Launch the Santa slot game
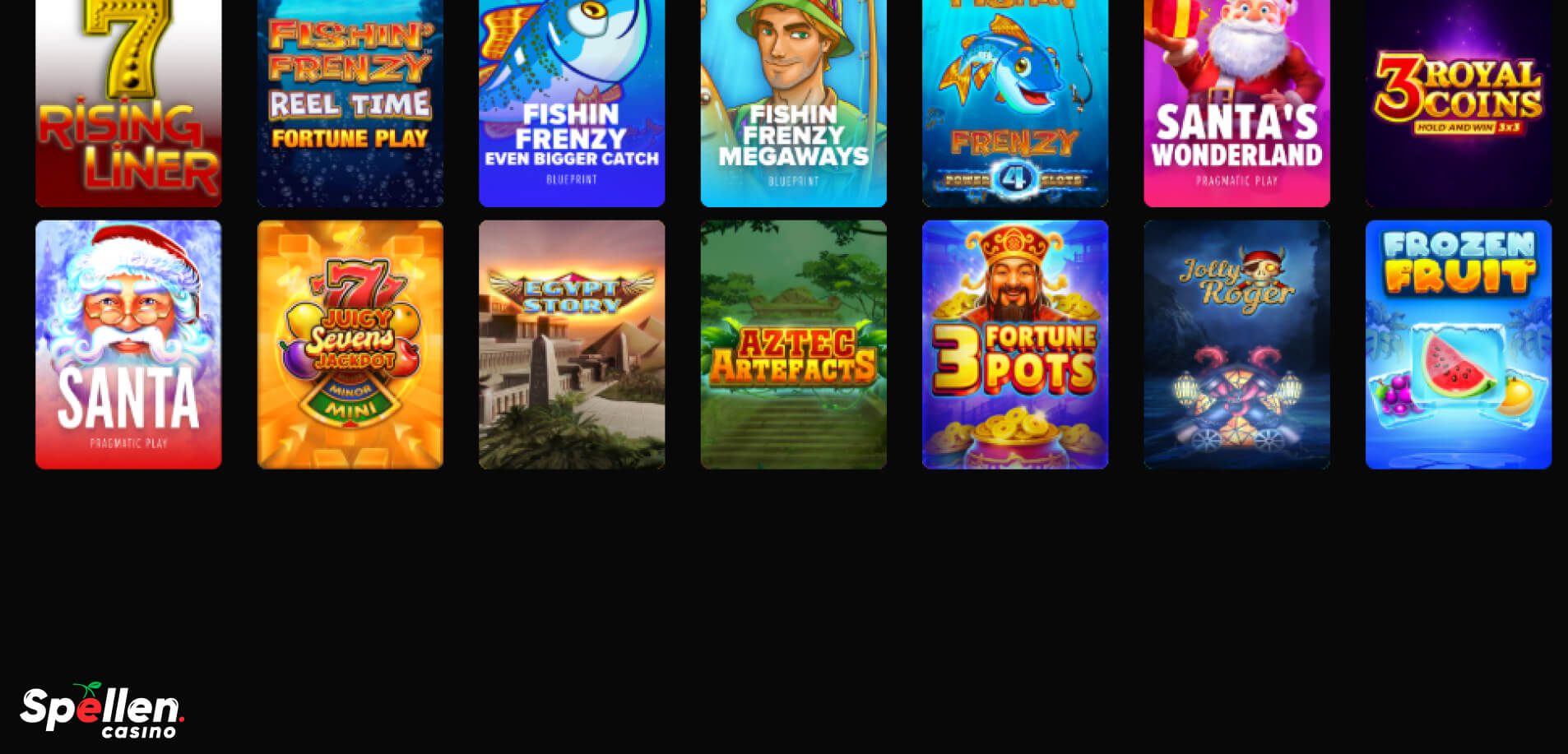Image resolution: width=1568 pixels, height=754 pixels. click(x=128, y=345)
